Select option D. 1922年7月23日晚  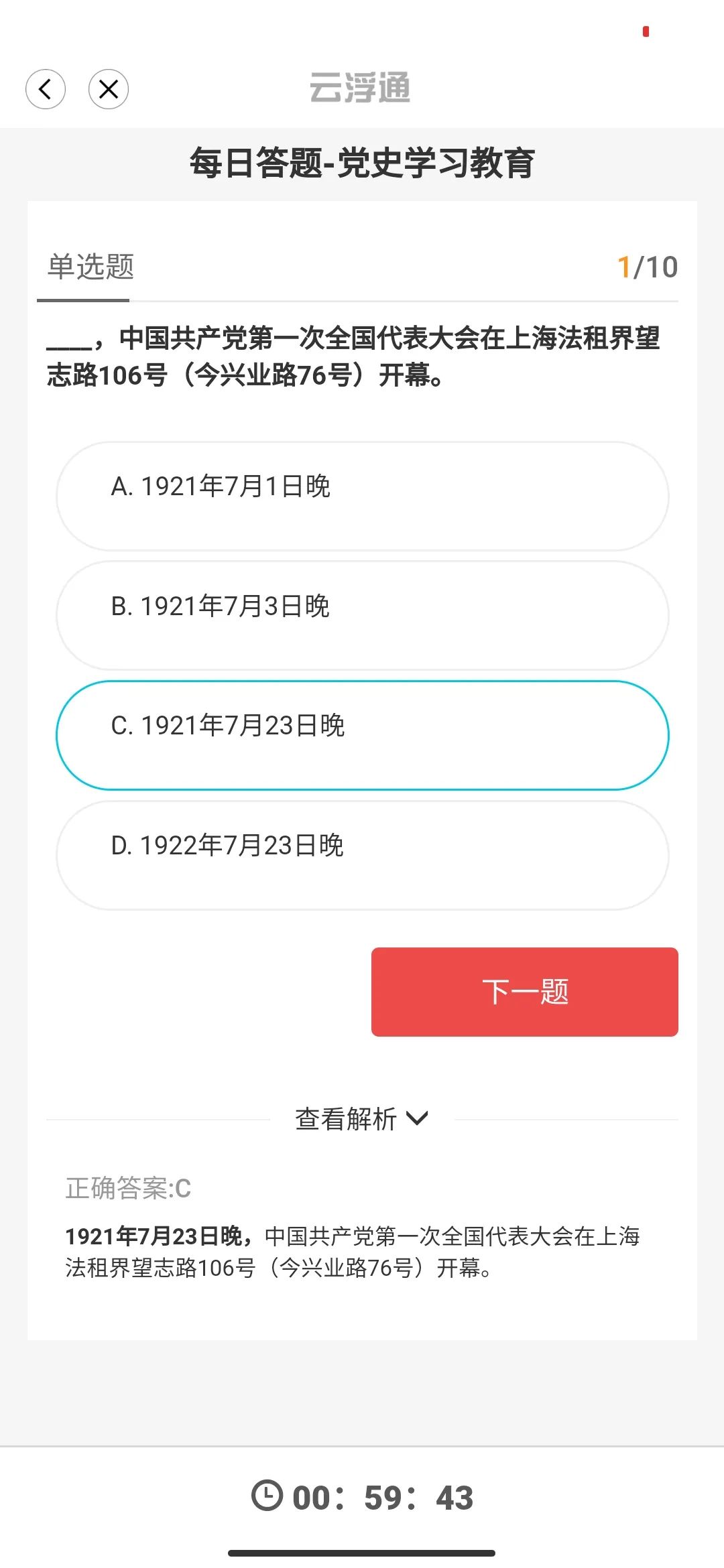point(362,855)
